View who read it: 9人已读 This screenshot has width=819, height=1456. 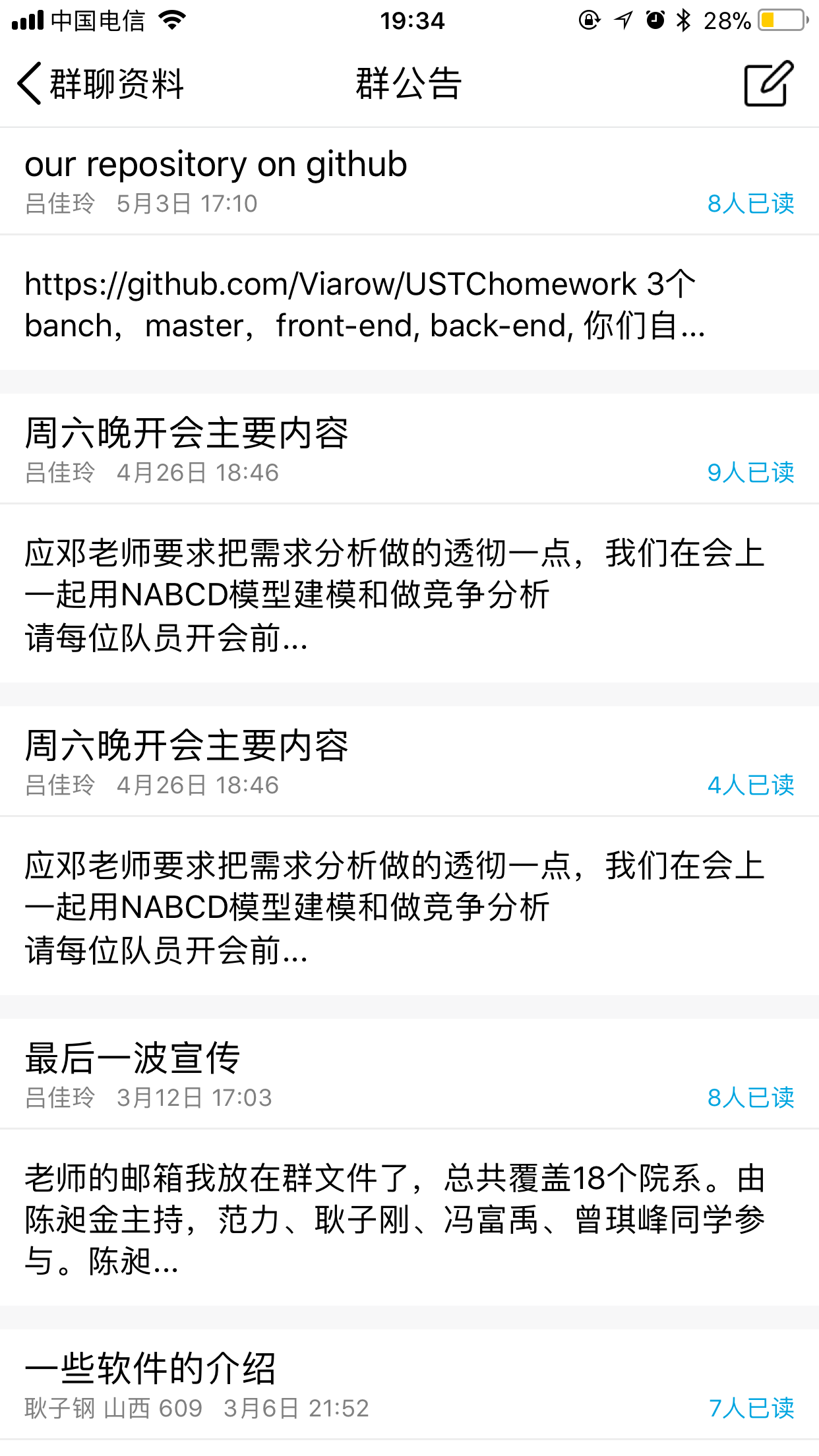(750, 472)
